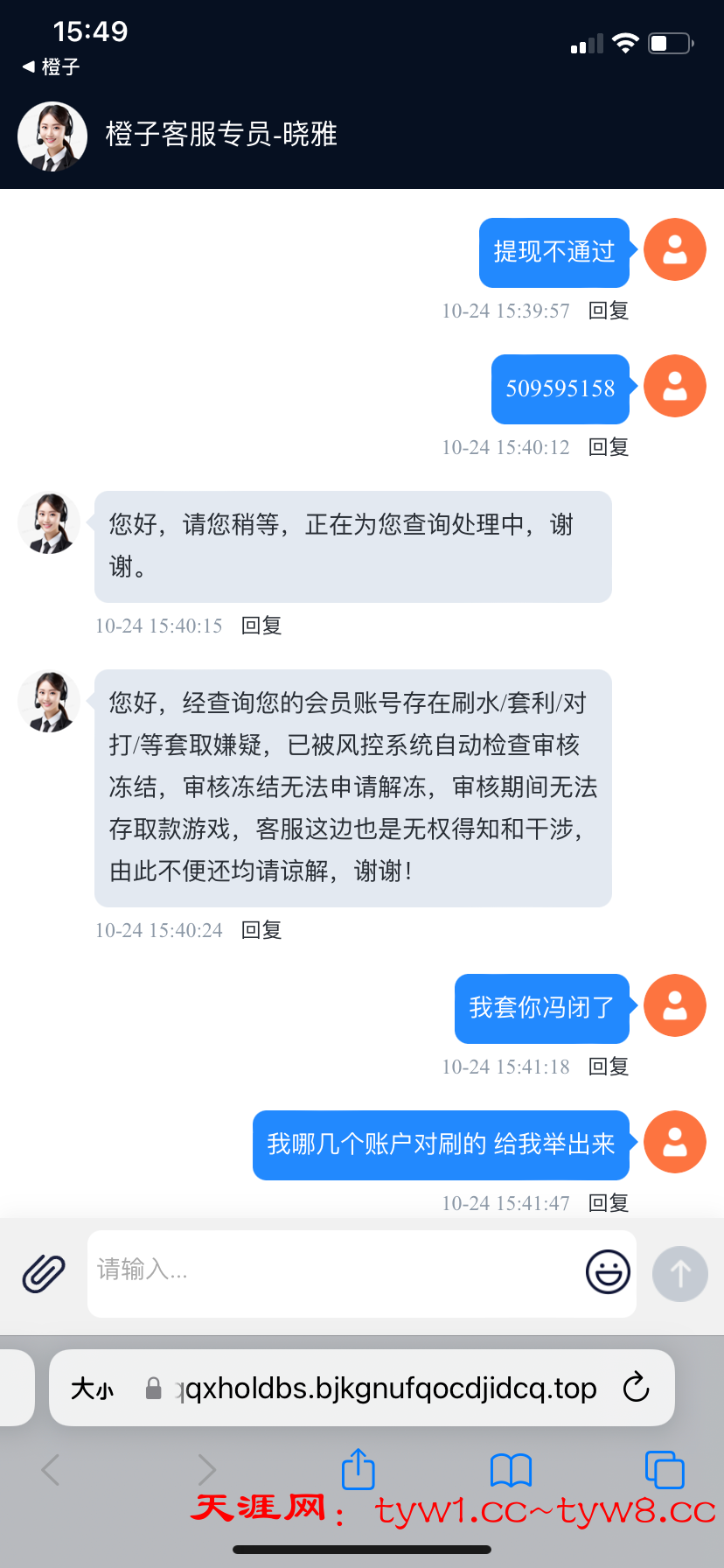Tap 回复 under the 我套你冯闭了 message
The image size is (724, 1568).
click(609, 1067)
